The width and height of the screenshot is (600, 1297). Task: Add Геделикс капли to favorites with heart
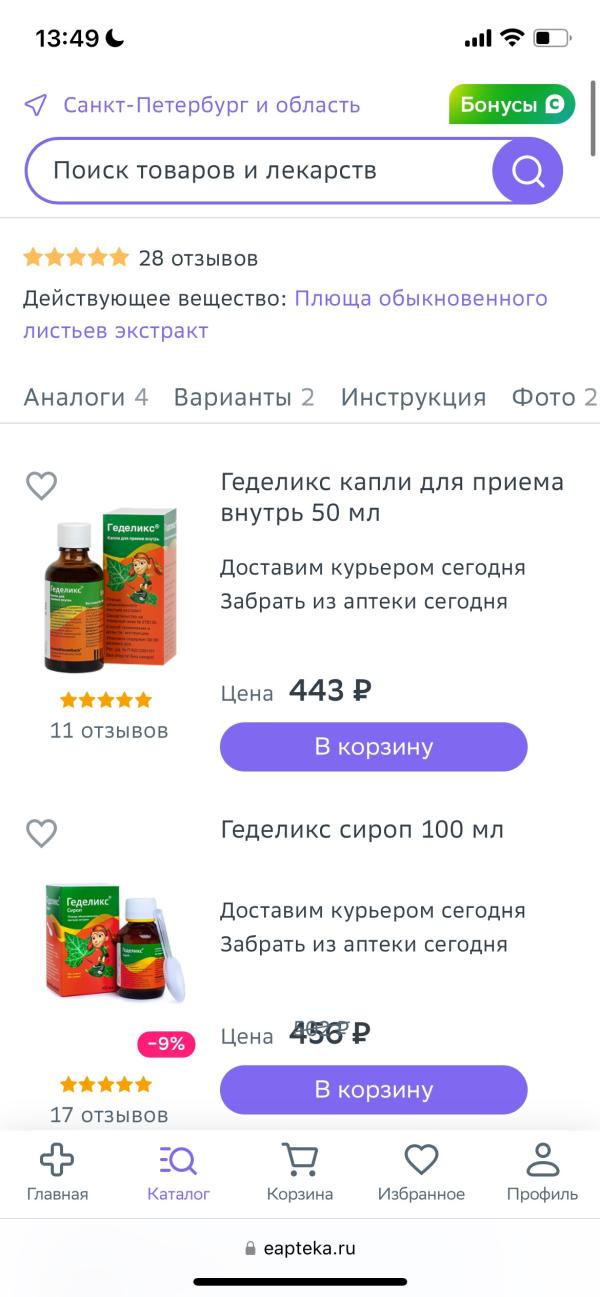coord(41,486)
